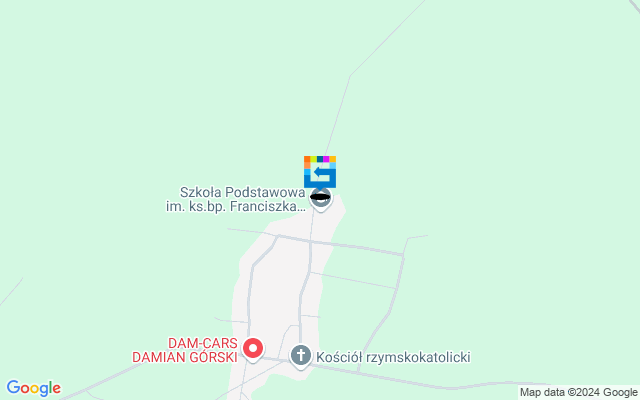This screenshot has width=640, height=400.
Task: Select the Kościół rzymskokatolicki church marker
Action: [x=300, y=356]
